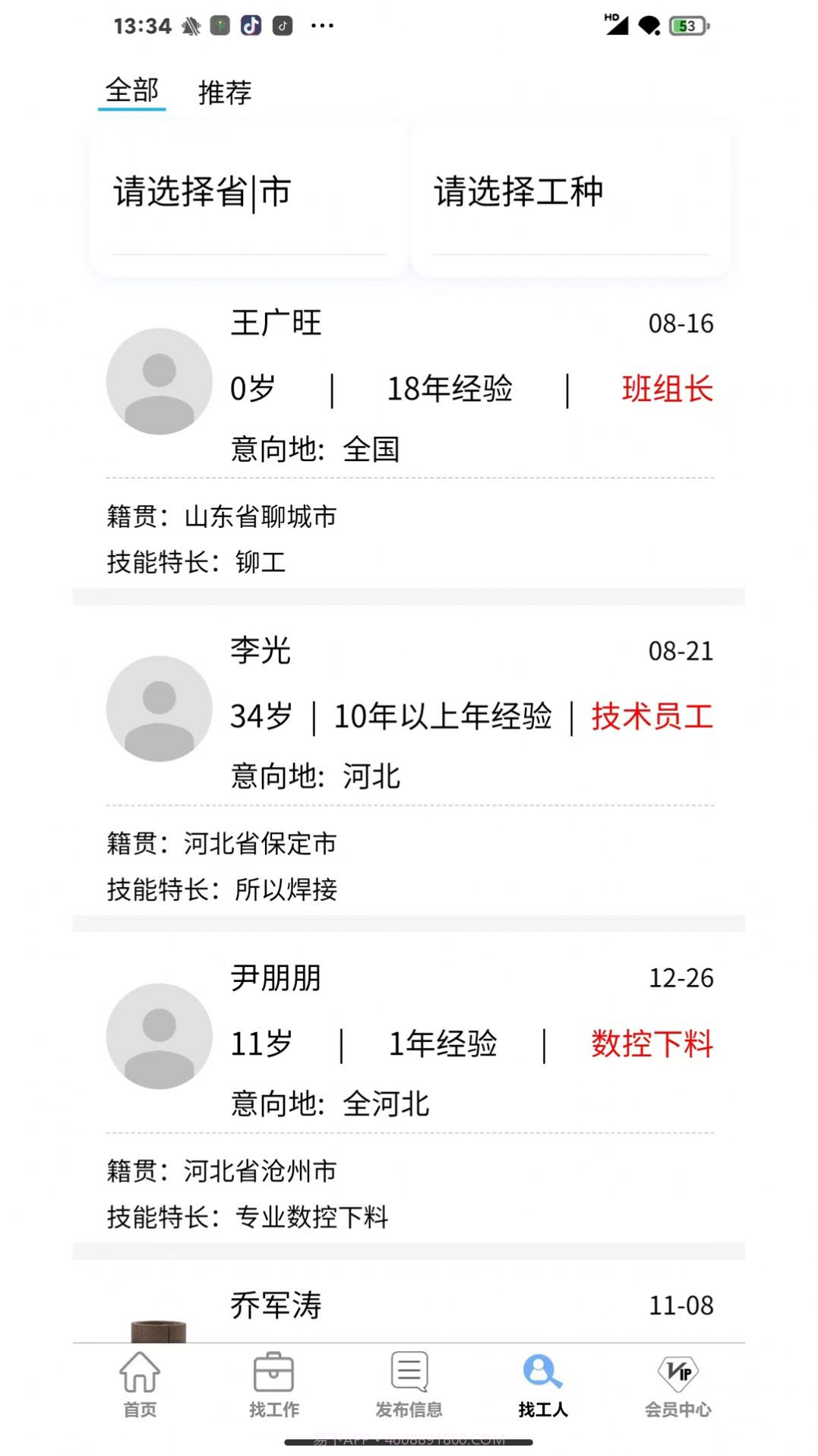Open 尹朋朋's avatar picture
Screen dimensions: 818x1456
pyautogui.click(x=158, y=1038)
